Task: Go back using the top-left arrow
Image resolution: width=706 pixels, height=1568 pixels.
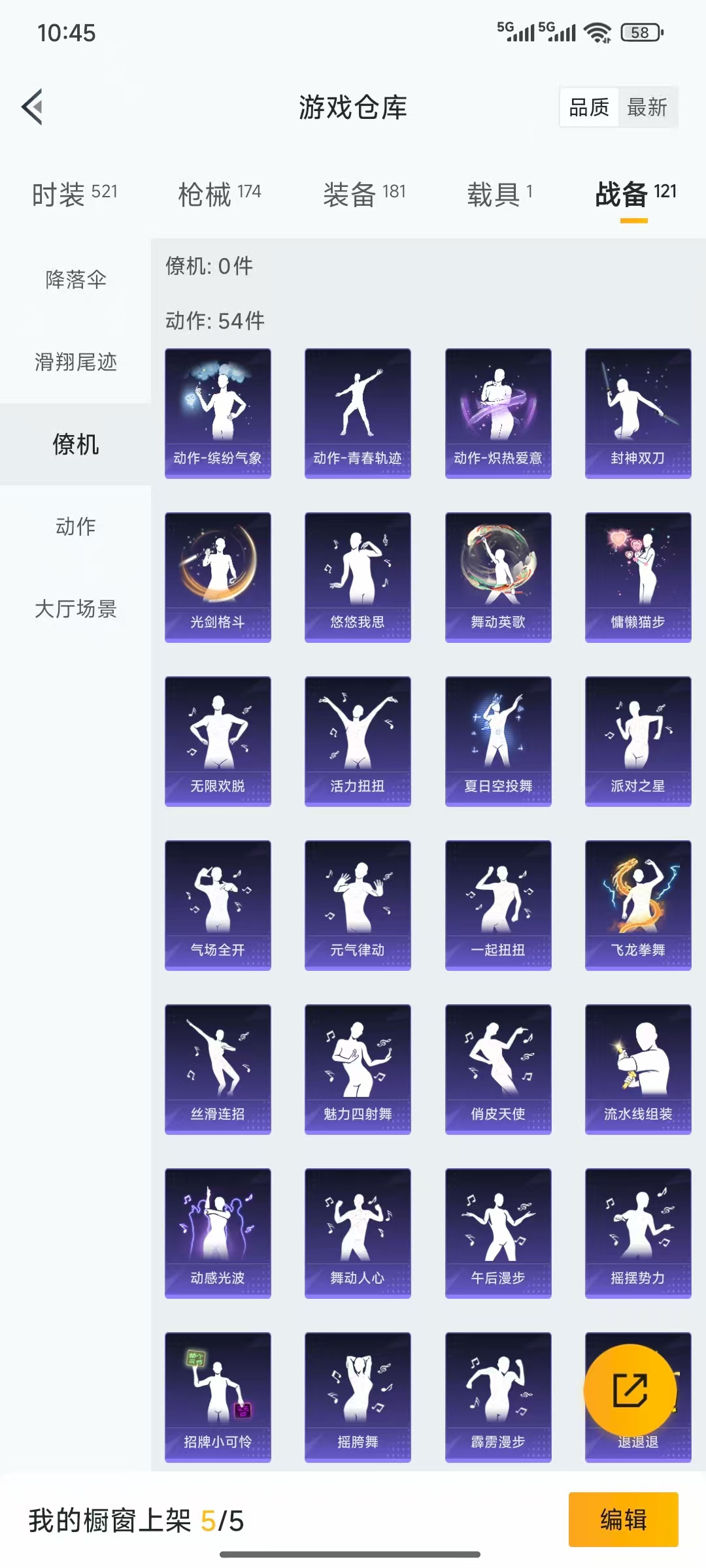Action: (x=33, y=106)
